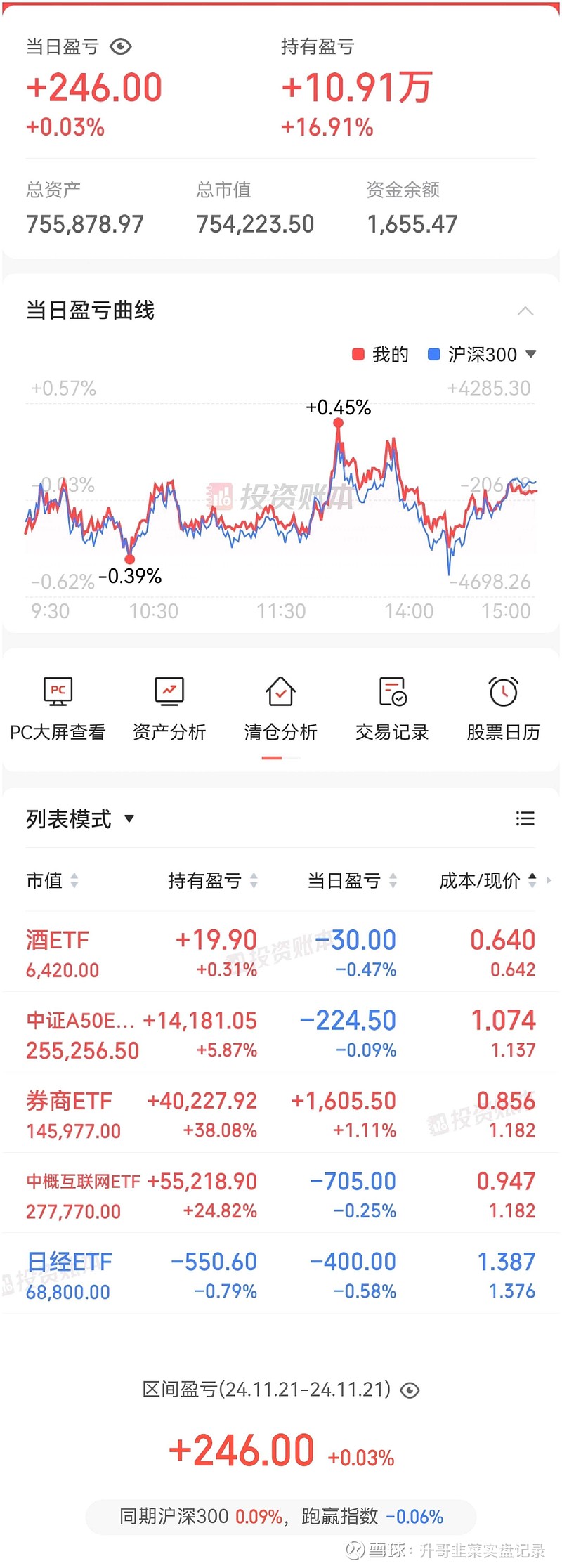View 交易记录 trade records
The height and width of the screenshot is (1568, 562).
tap(391, 706)
